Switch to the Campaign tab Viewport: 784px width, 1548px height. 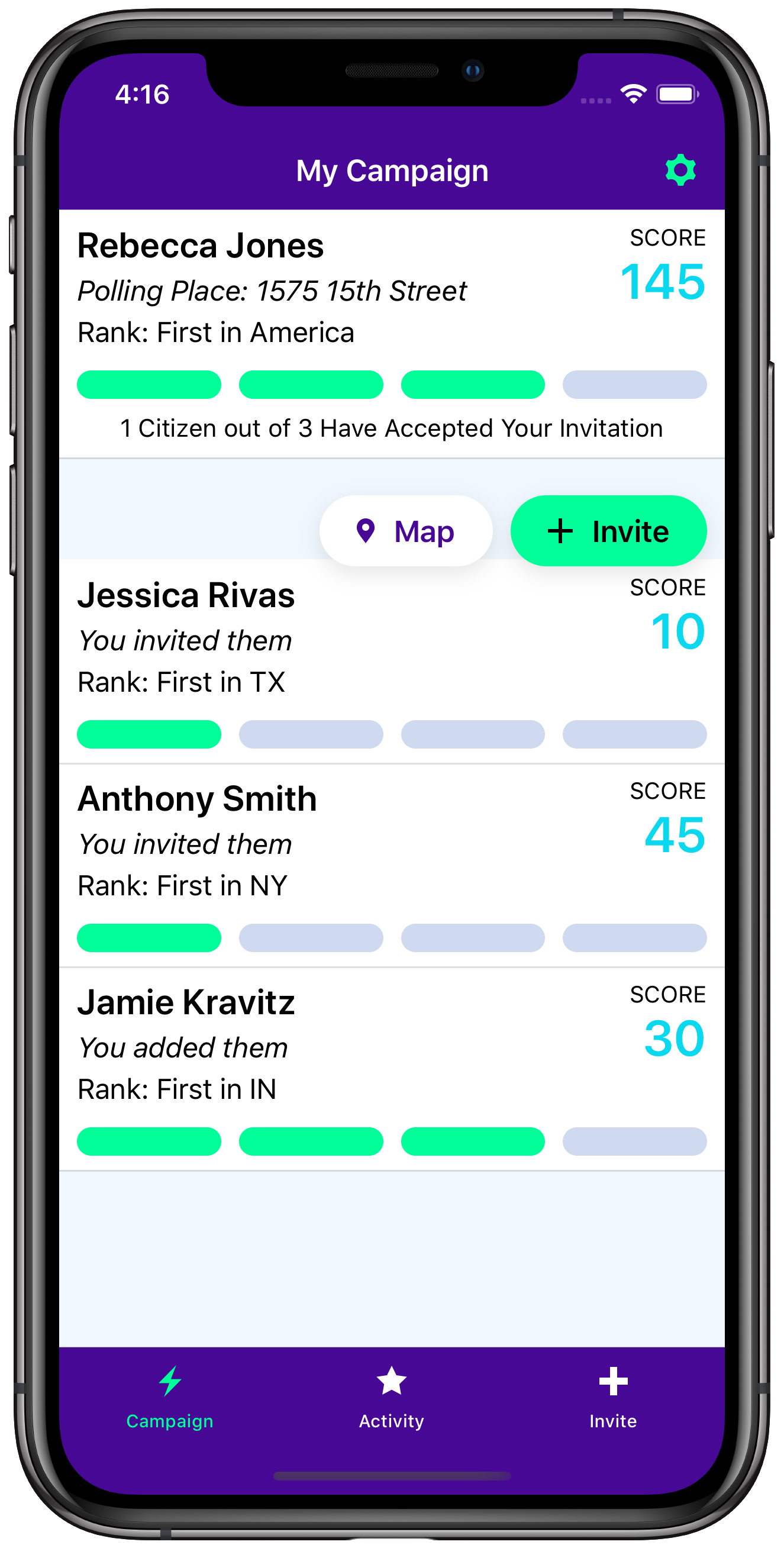(x=170, y=1397)
